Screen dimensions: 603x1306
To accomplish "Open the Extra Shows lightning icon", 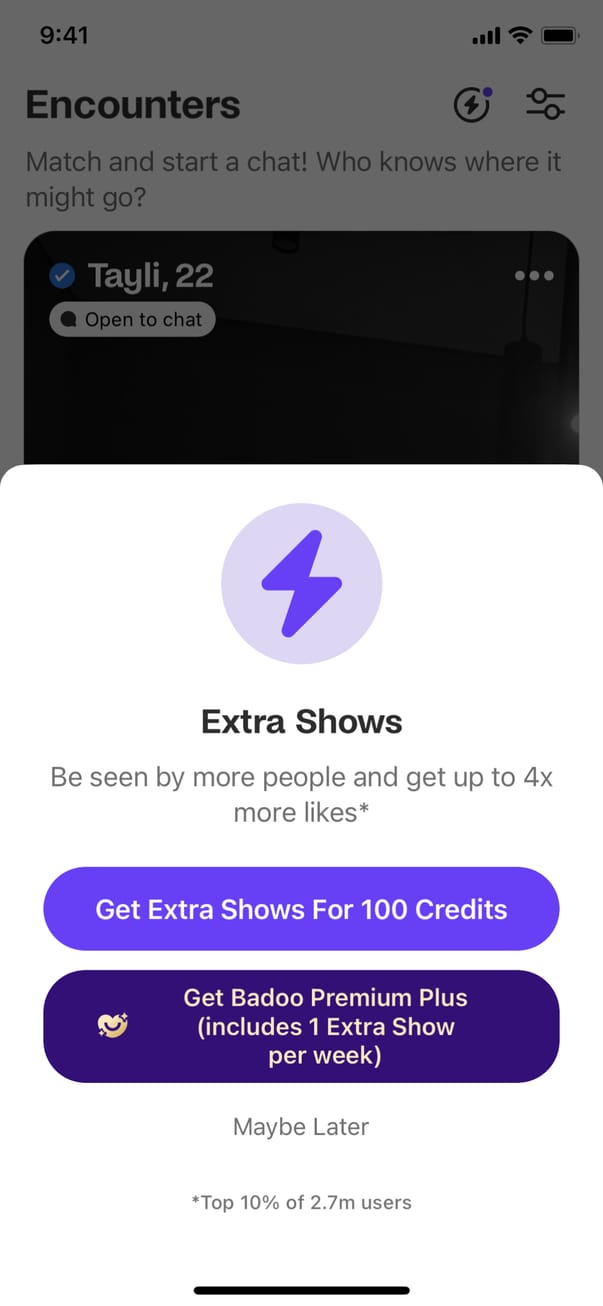I will pos(472,104).
